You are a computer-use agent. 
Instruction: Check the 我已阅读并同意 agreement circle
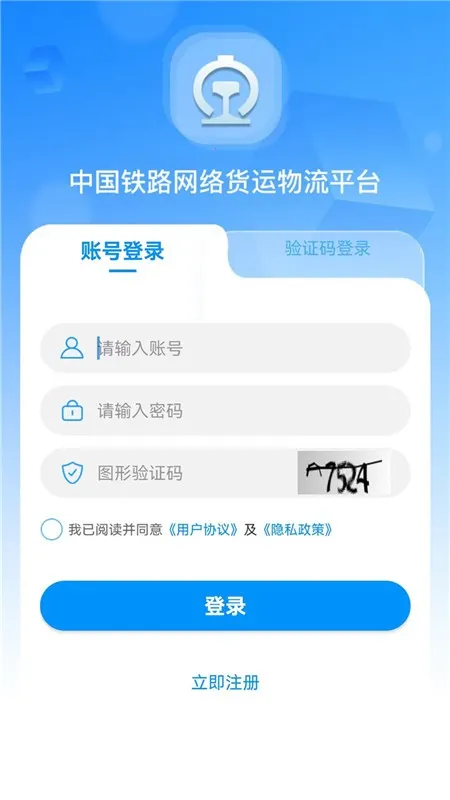52,530
